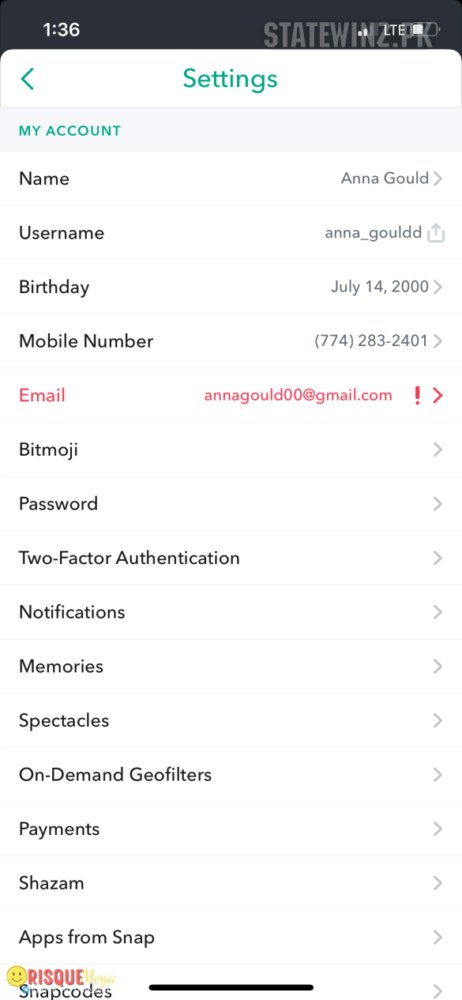Open Two-Factor Authentication
Viewport: 462px width, 1000px height.
231,558
